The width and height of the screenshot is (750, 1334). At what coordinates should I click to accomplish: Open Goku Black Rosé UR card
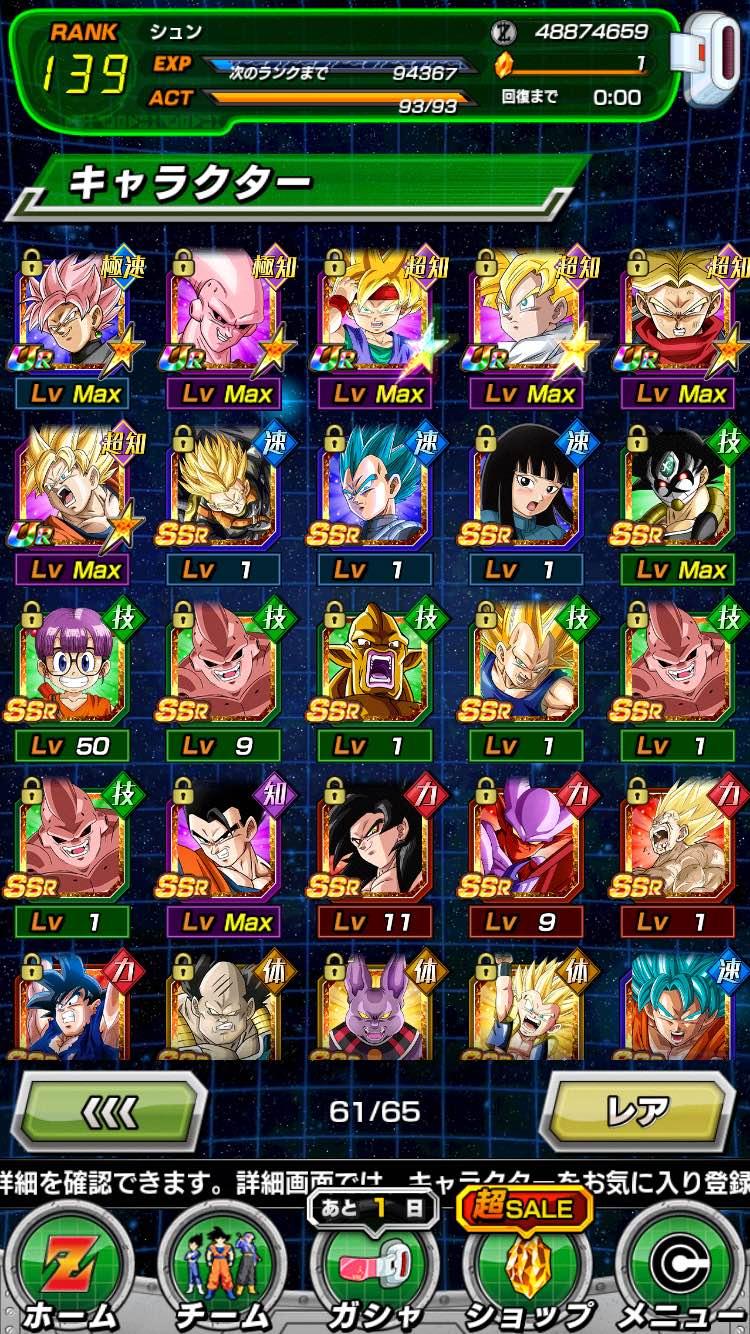pos(72,313)
